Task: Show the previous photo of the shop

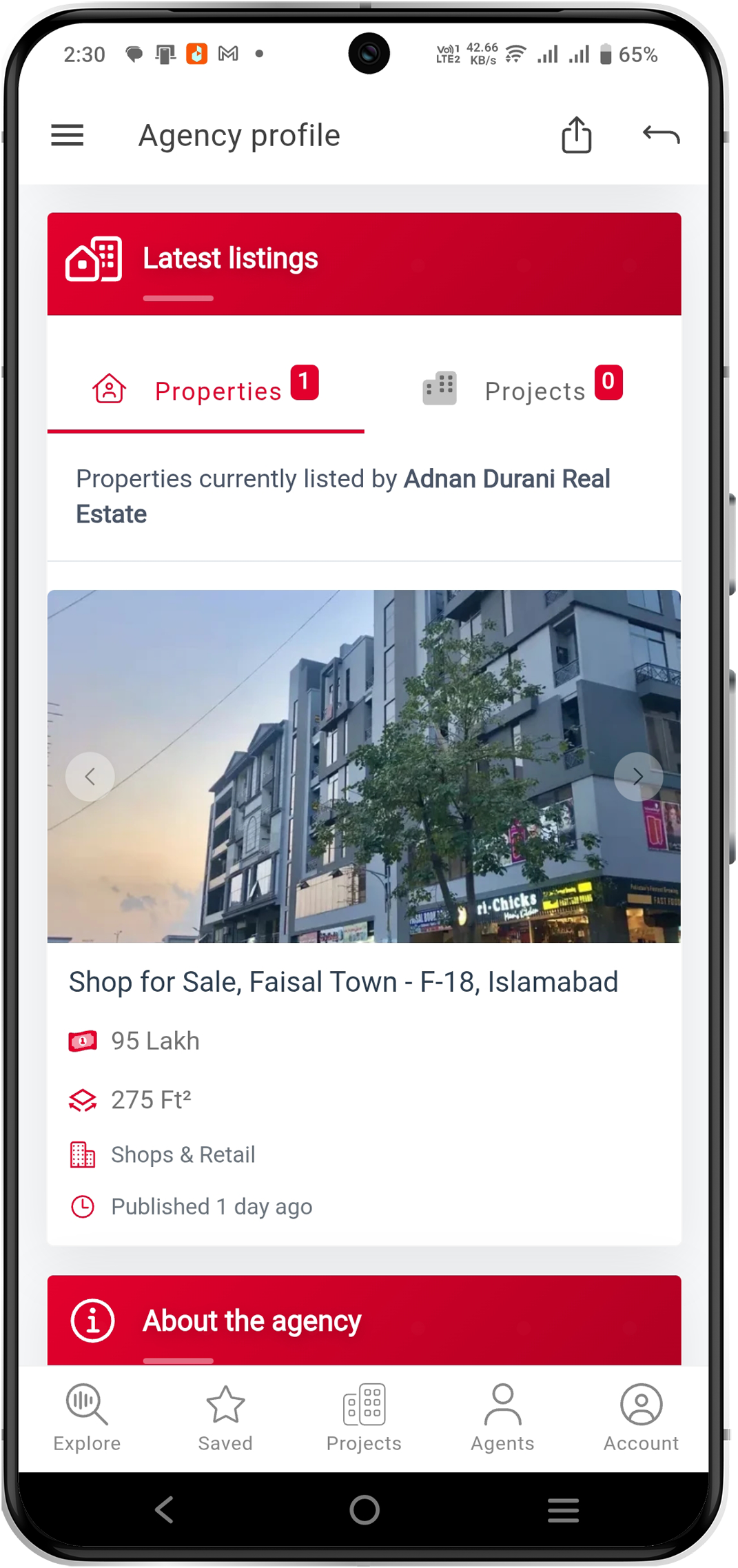Action: pos(90,777)
